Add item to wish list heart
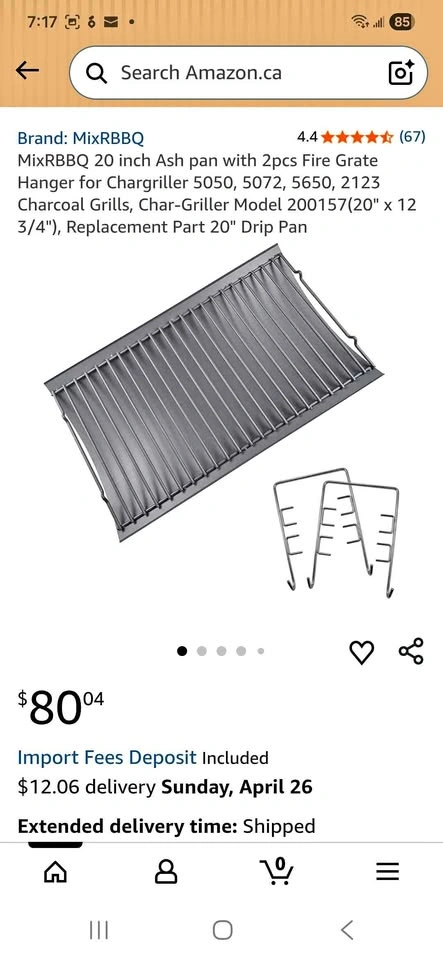The image size is (443, 960). click(362, 651)
